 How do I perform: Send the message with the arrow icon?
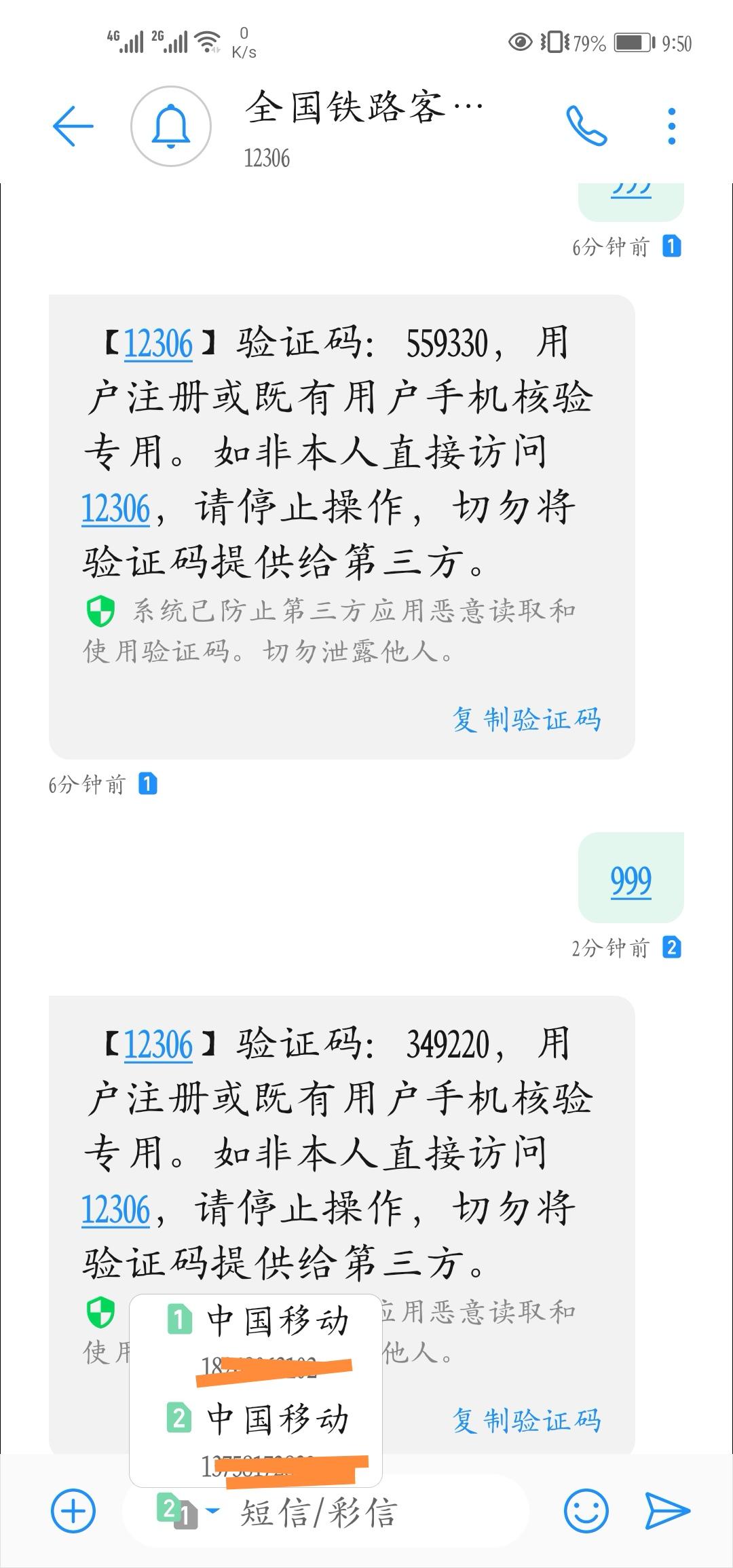[x=667, y=1511]
